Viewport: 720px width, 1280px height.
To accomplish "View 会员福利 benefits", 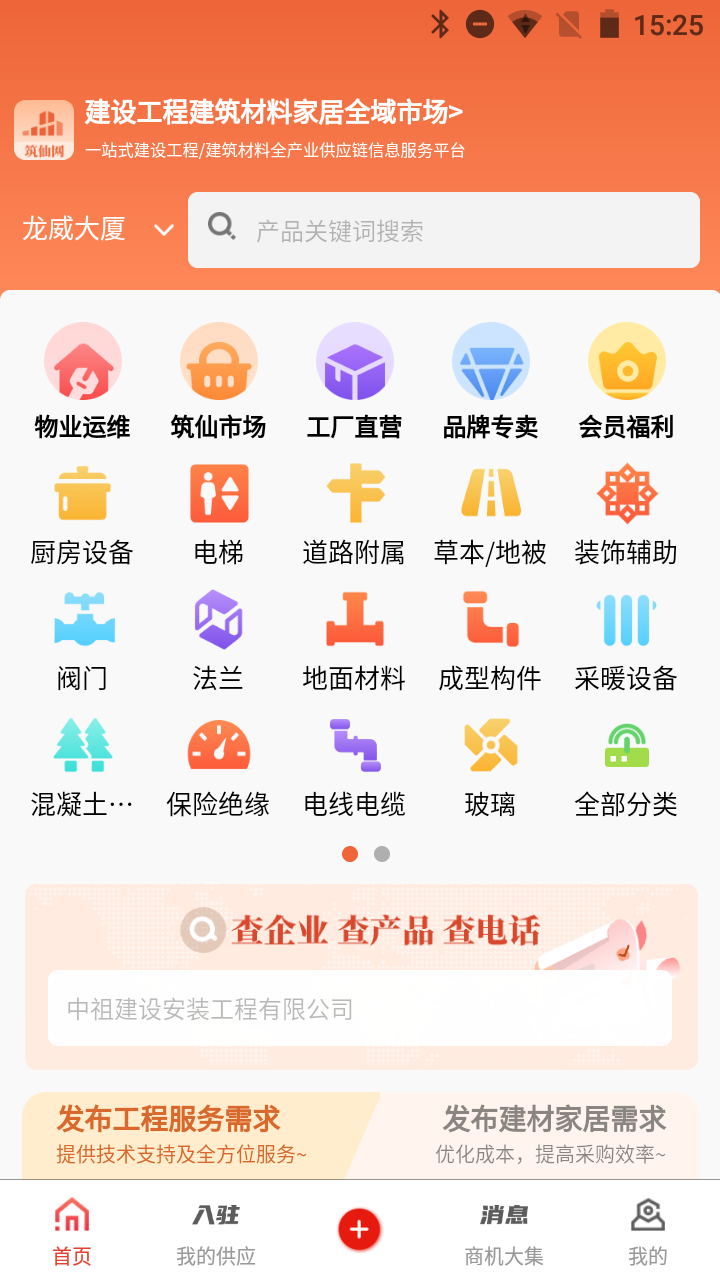I will [626, 381].
